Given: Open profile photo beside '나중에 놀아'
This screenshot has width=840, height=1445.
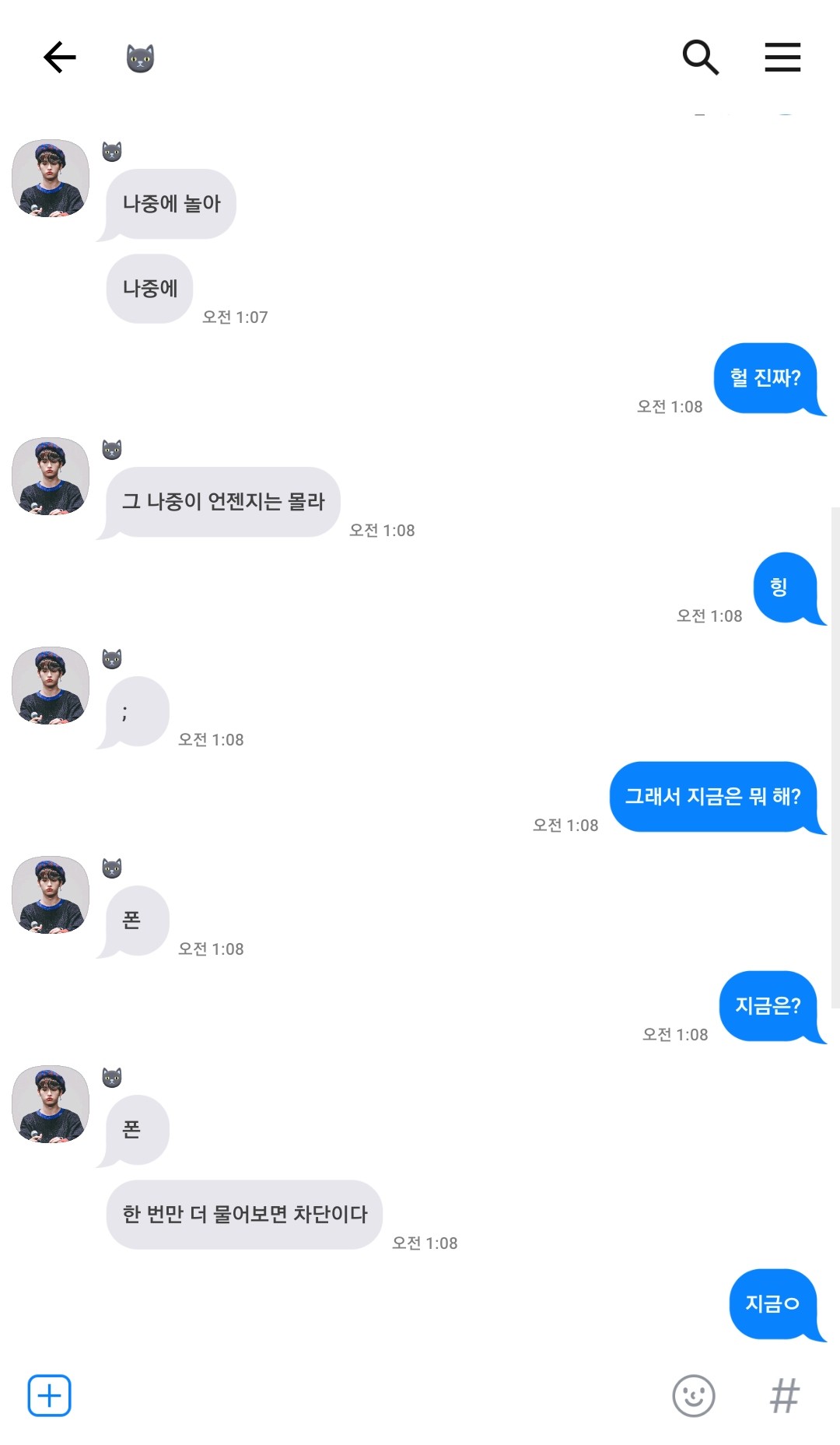Looking at the screenshot, I should pos(51,178).
